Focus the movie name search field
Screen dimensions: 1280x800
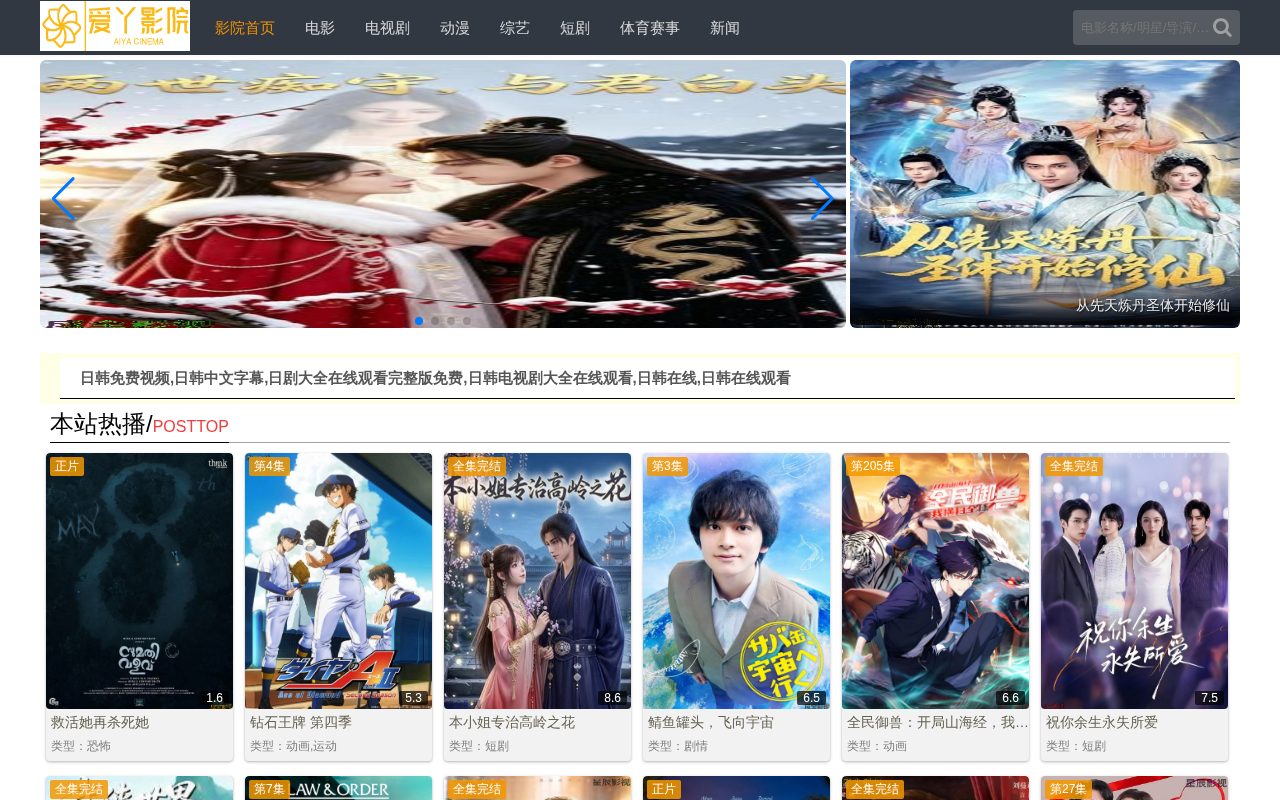(1144, 28)
